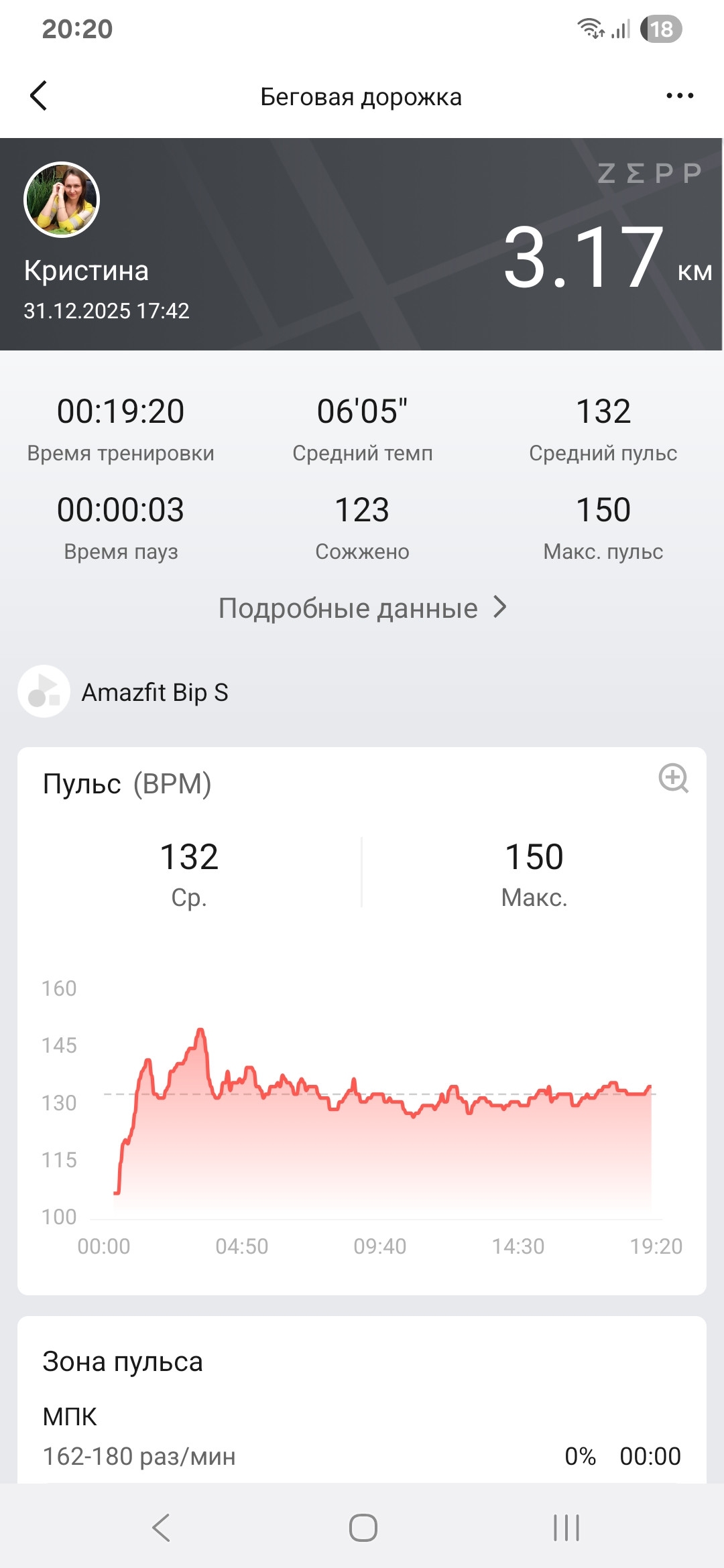
Task: Zoom in on the Пульс heart rate chart
Action: coord(674,779)
